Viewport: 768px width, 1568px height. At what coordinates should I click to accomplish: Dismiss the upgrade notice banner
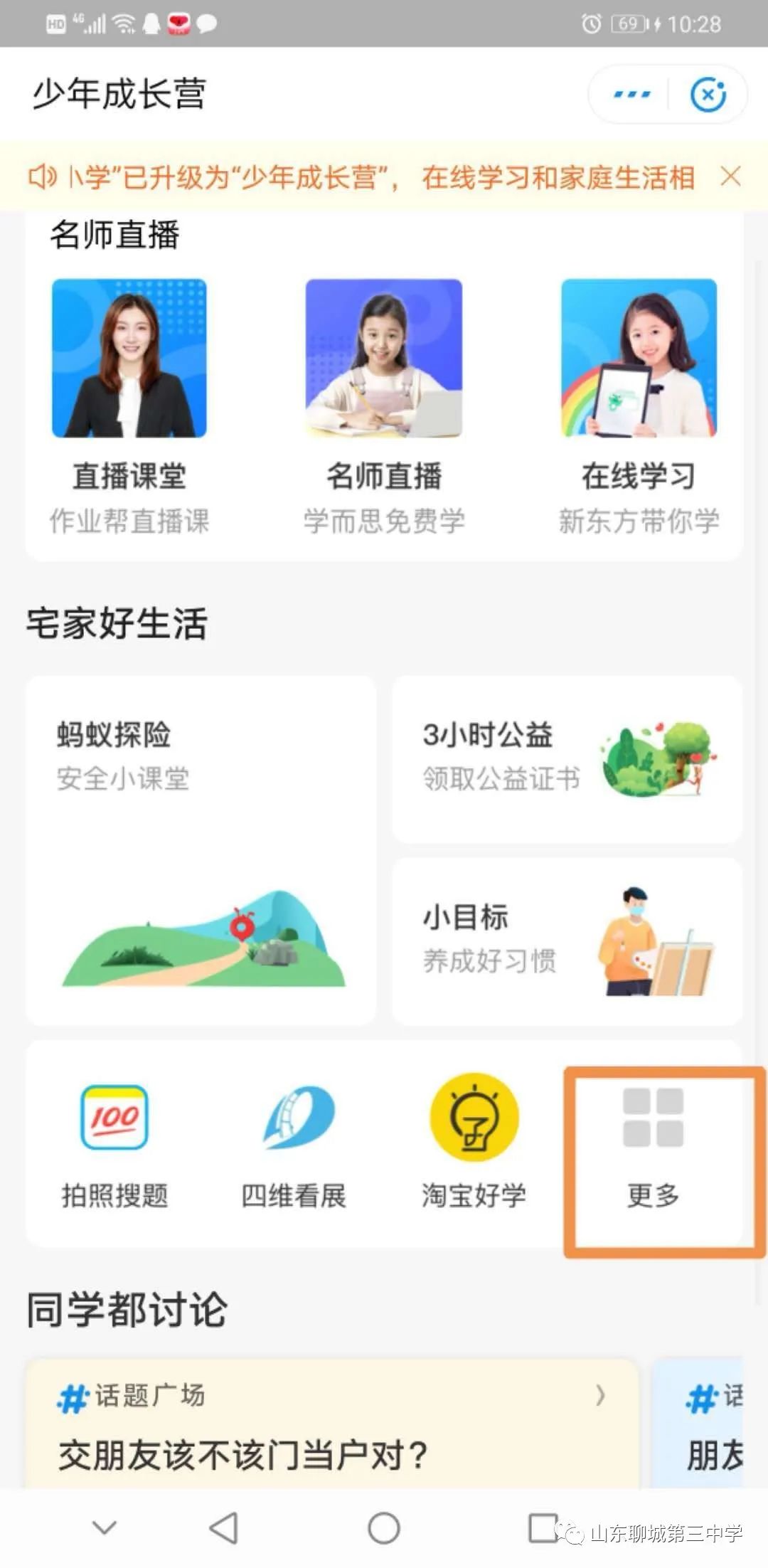coord(730,176)
